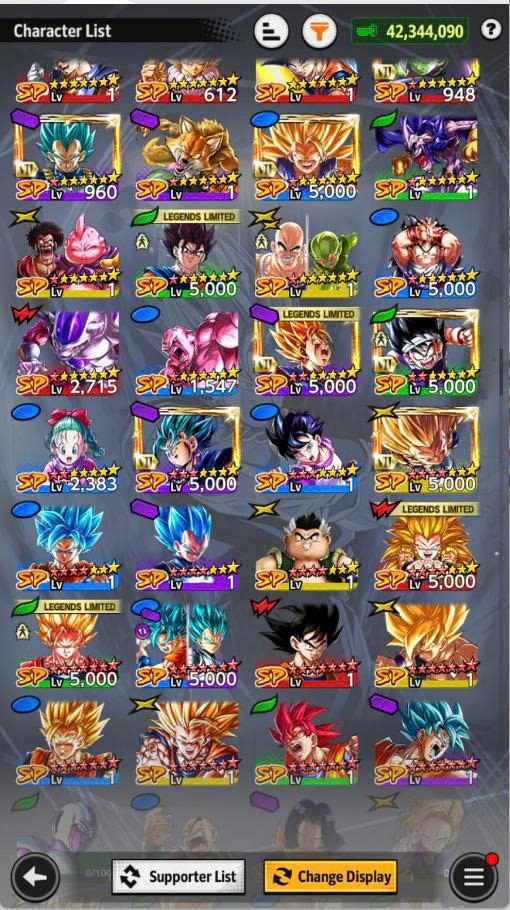Select the character card at level 960
The height and width of the screenshot is (910, 510).
point(67,157)
